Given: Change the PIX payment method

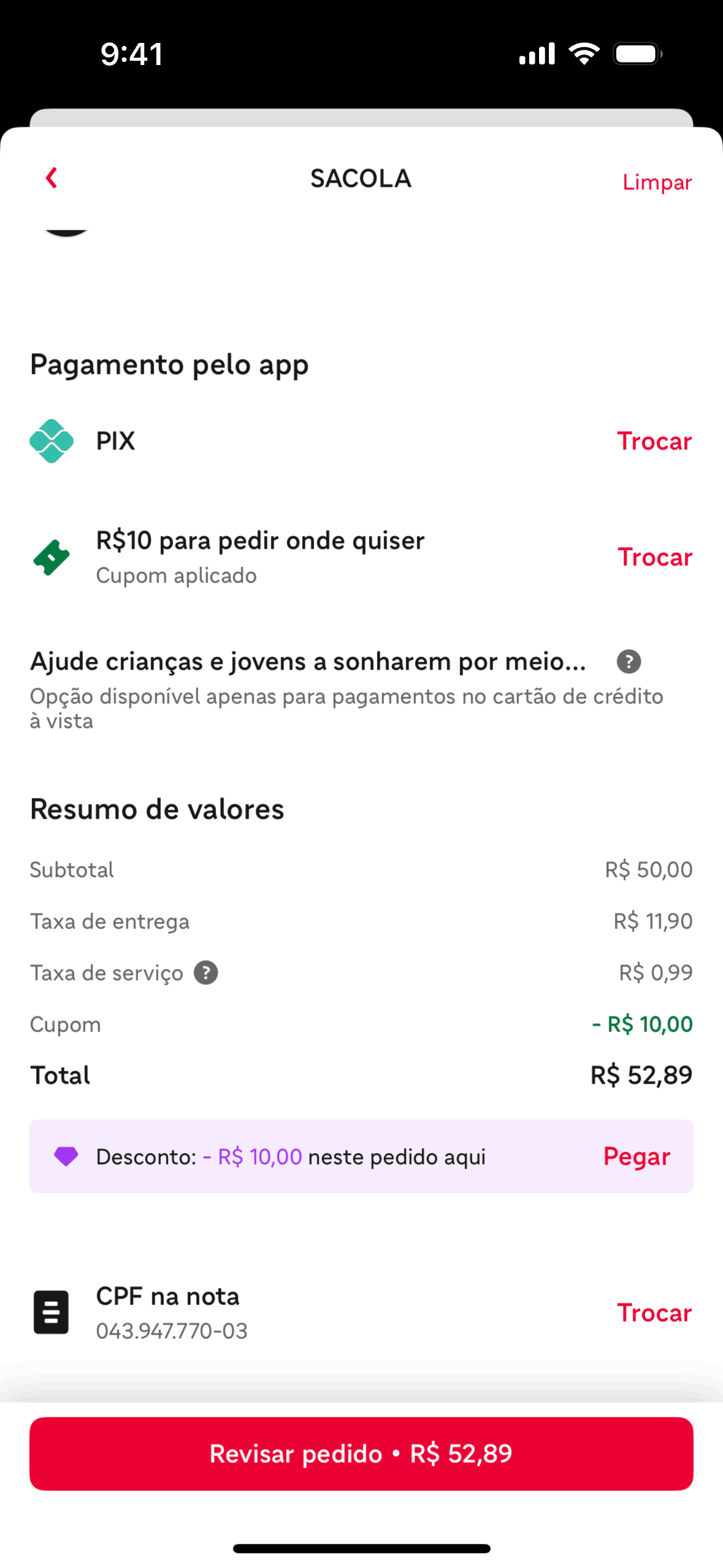Looking at the screenshot, I should pyautogui.click(x=654, y=441).
